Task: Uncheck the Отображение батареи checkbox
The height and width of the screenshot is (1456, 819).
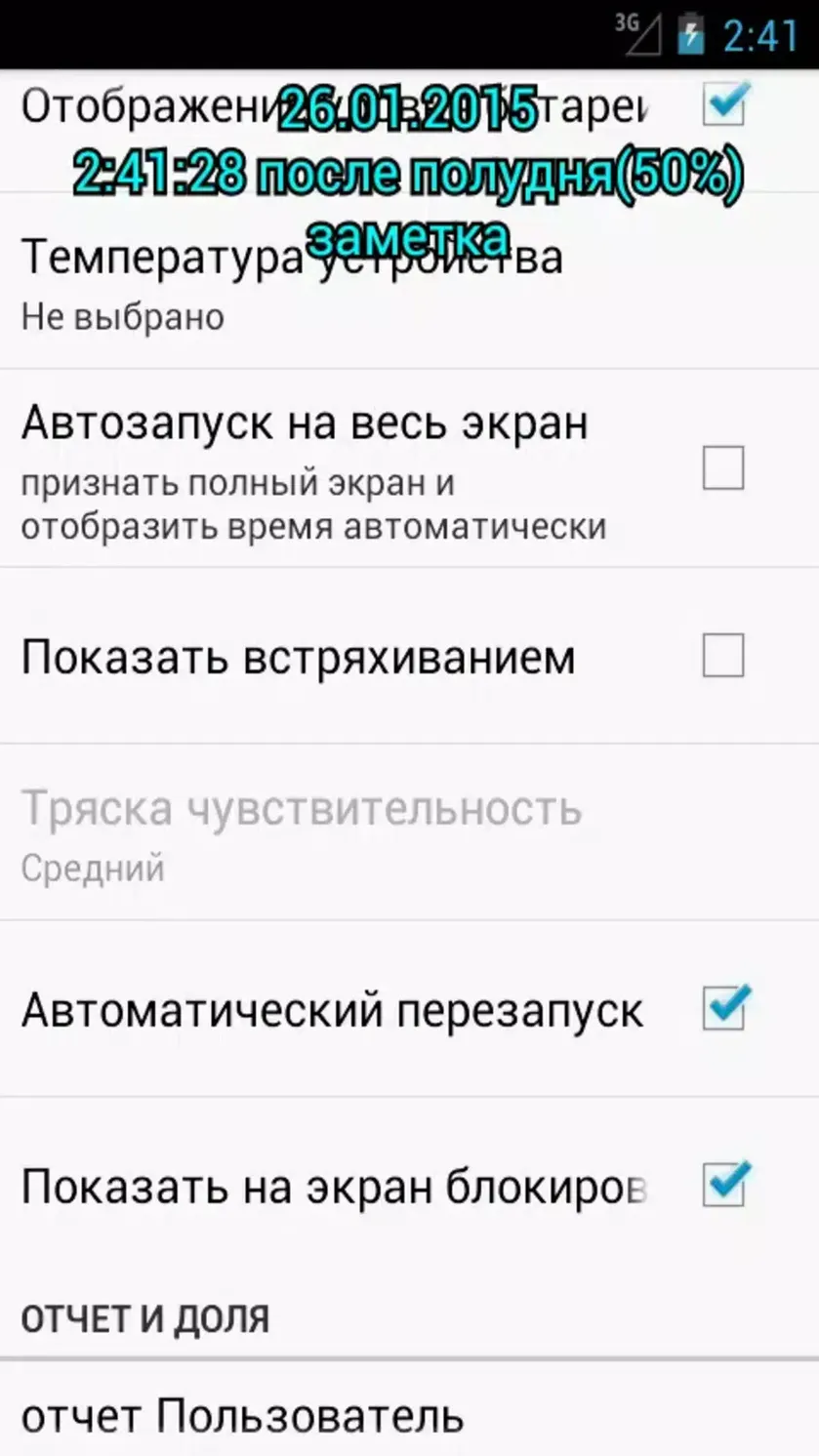Action: (724, 103)
